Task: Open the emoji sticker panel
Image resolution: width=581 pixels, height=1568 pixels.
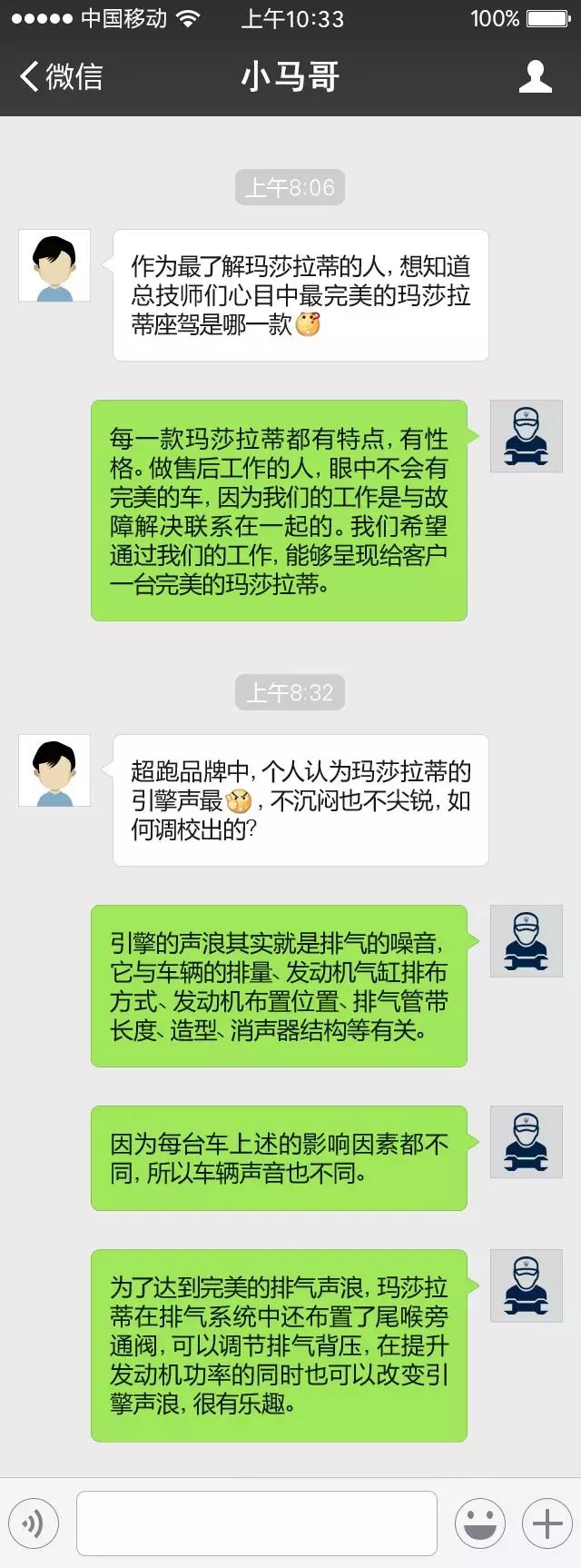Action: click(x=479, y=1523)
